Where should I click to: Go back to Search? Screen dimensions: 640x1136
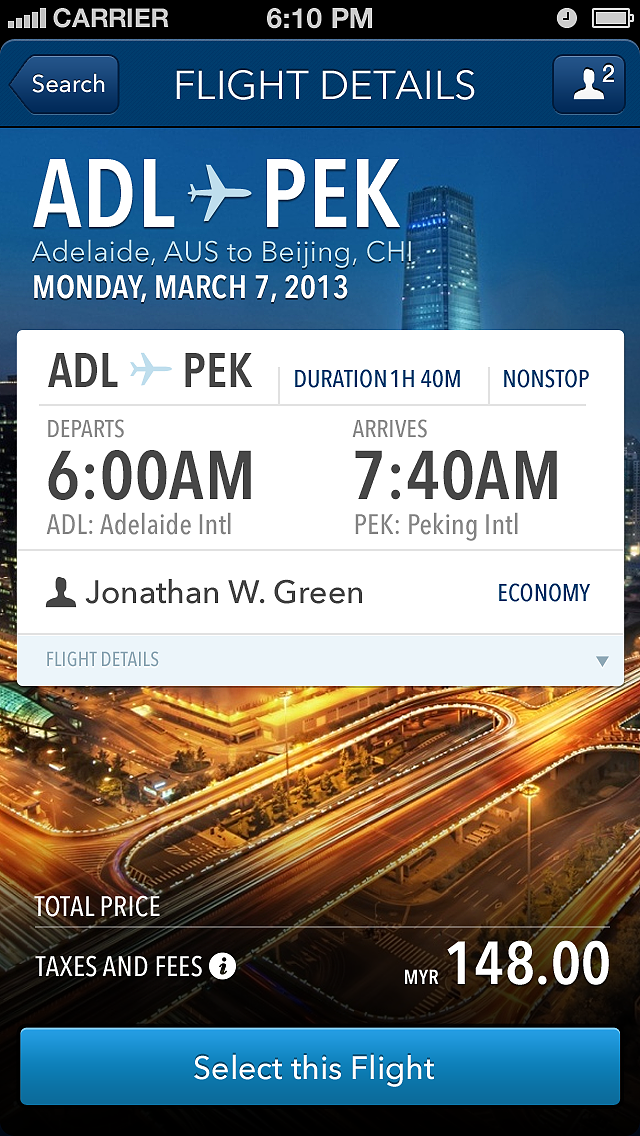(65, 85)
